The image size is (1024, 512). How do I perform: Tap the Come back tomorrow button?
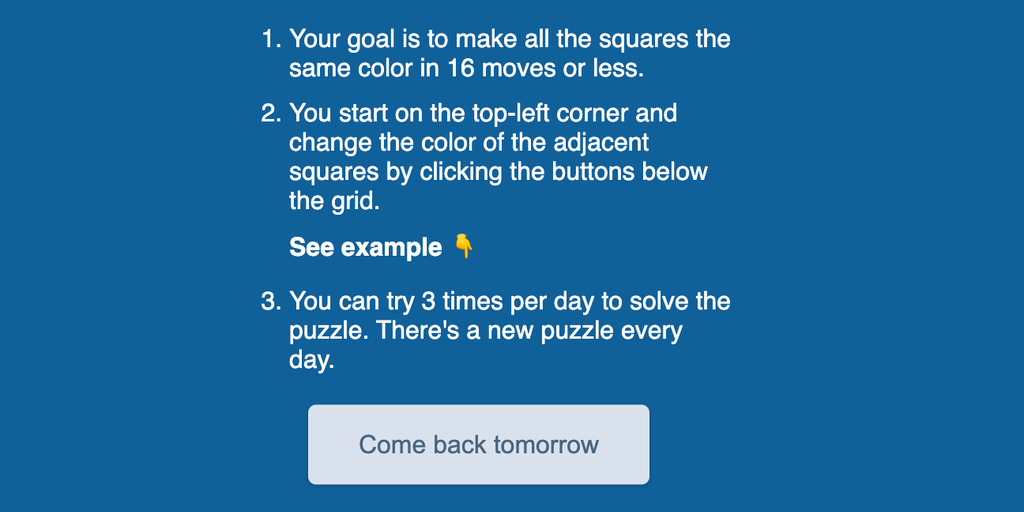(478, 444)
